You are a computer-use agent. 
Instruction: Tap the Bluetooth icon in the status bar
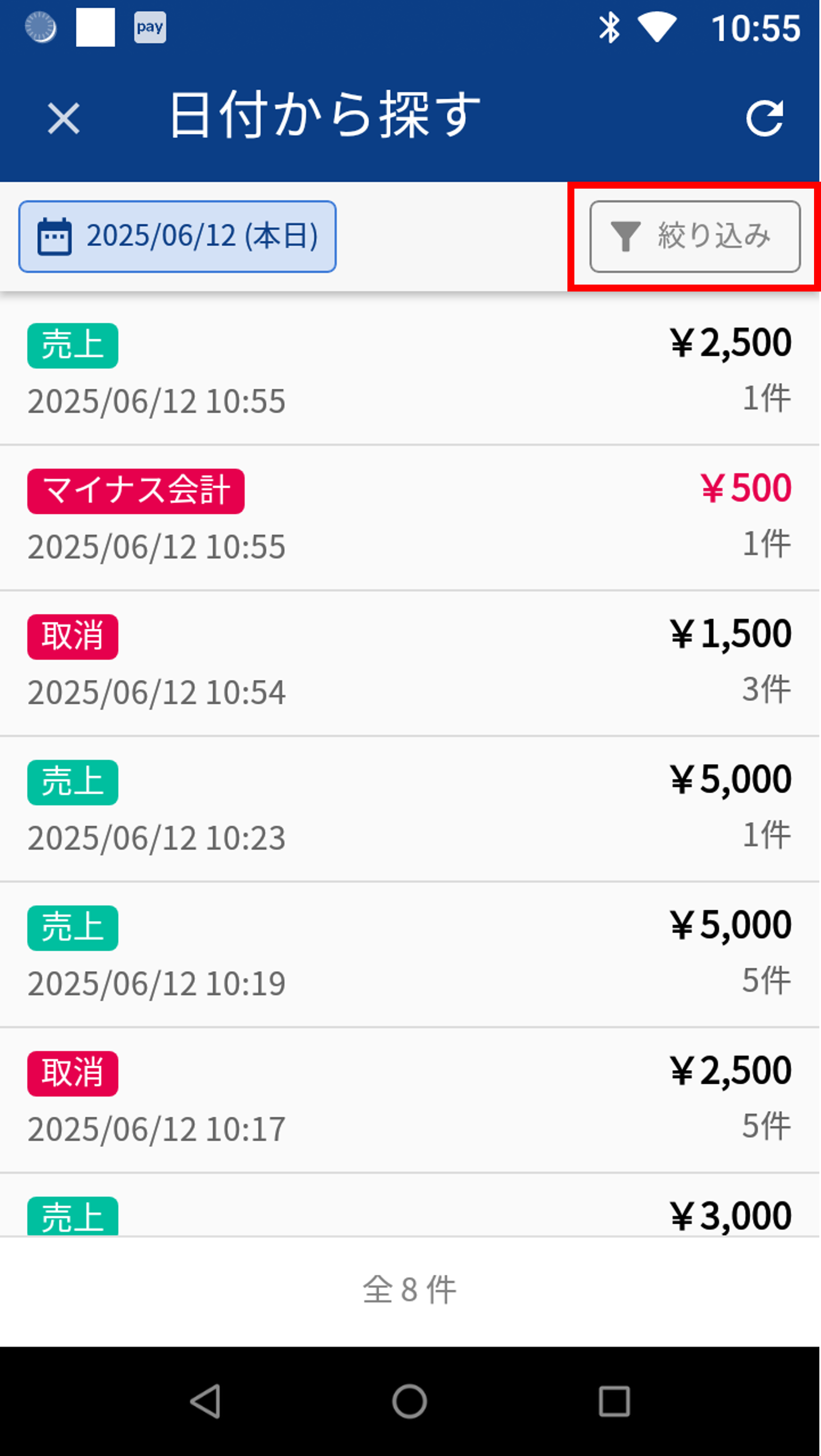click(609, 27)
